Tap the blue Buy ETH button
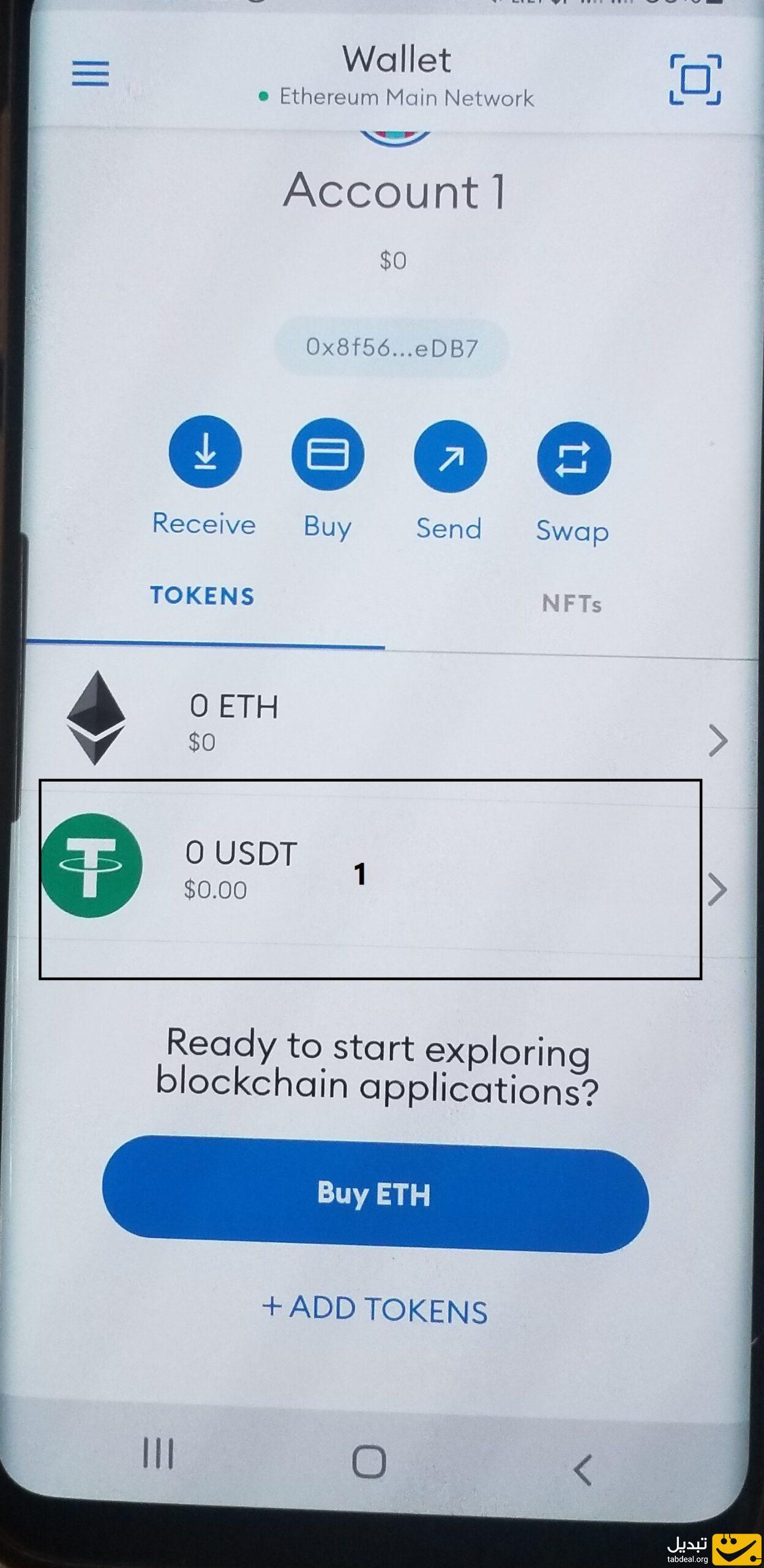 pos(375,1194)
